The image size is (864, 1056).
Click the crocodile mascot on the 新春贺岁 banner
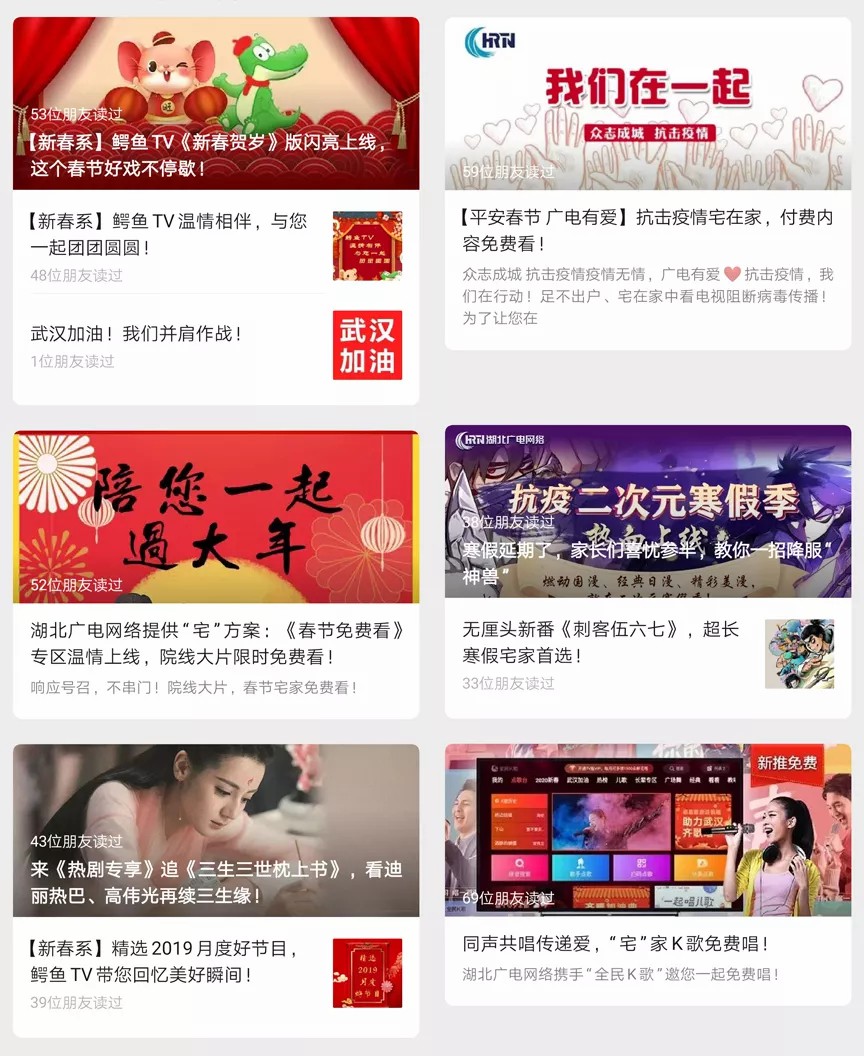coord(265,75)
